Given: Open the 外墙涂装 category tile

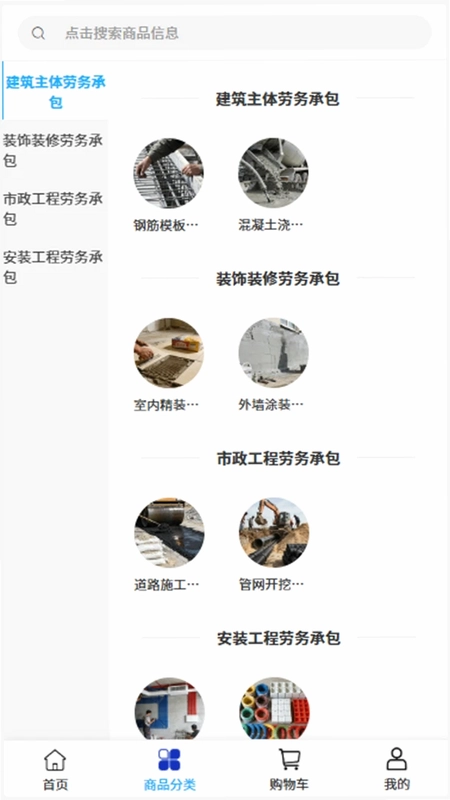Looking at the screenshot, I should pos(273,365).
